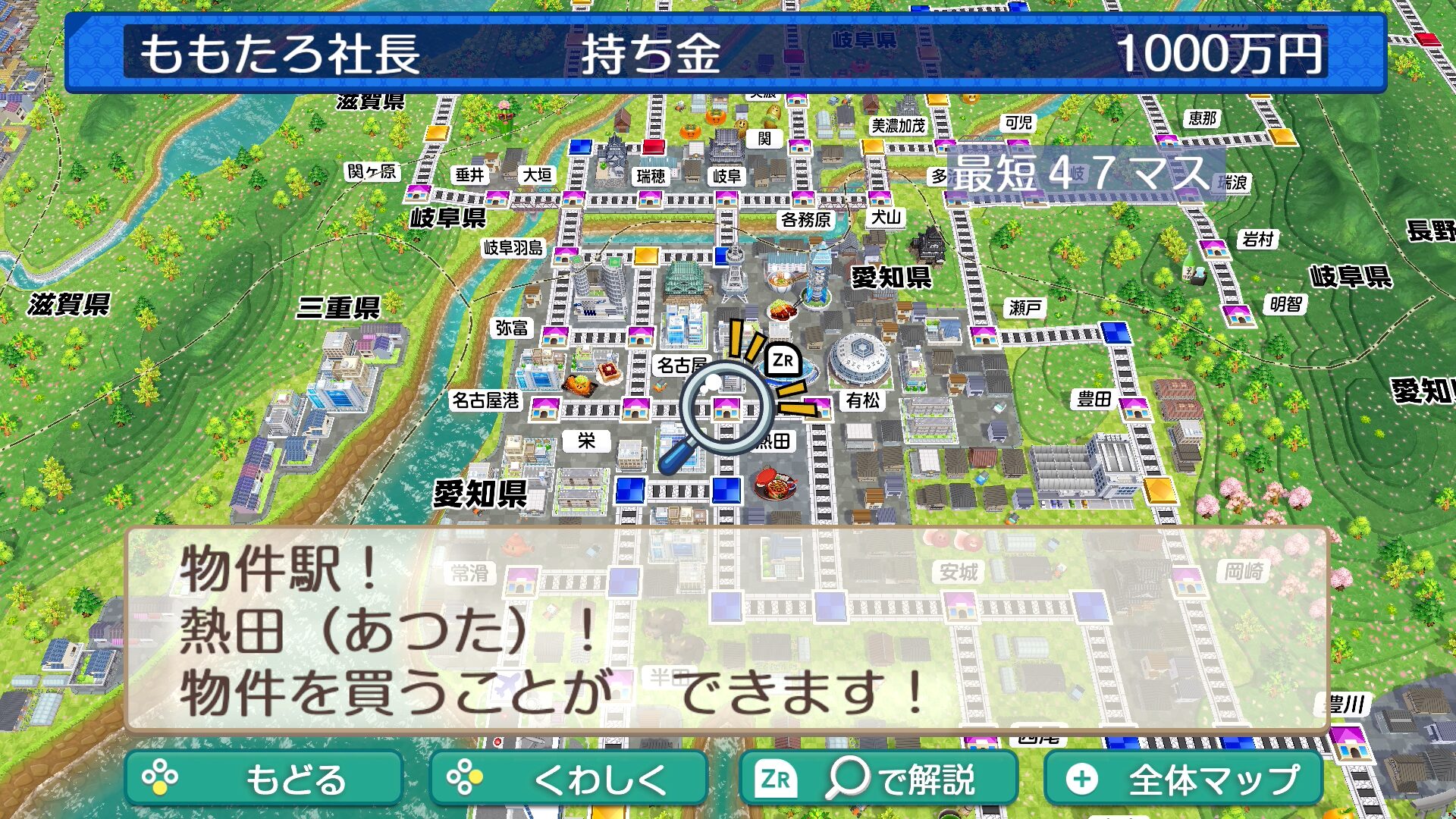Open 全体マップ full map view

pyautogui.click(x=1183, y=778)
